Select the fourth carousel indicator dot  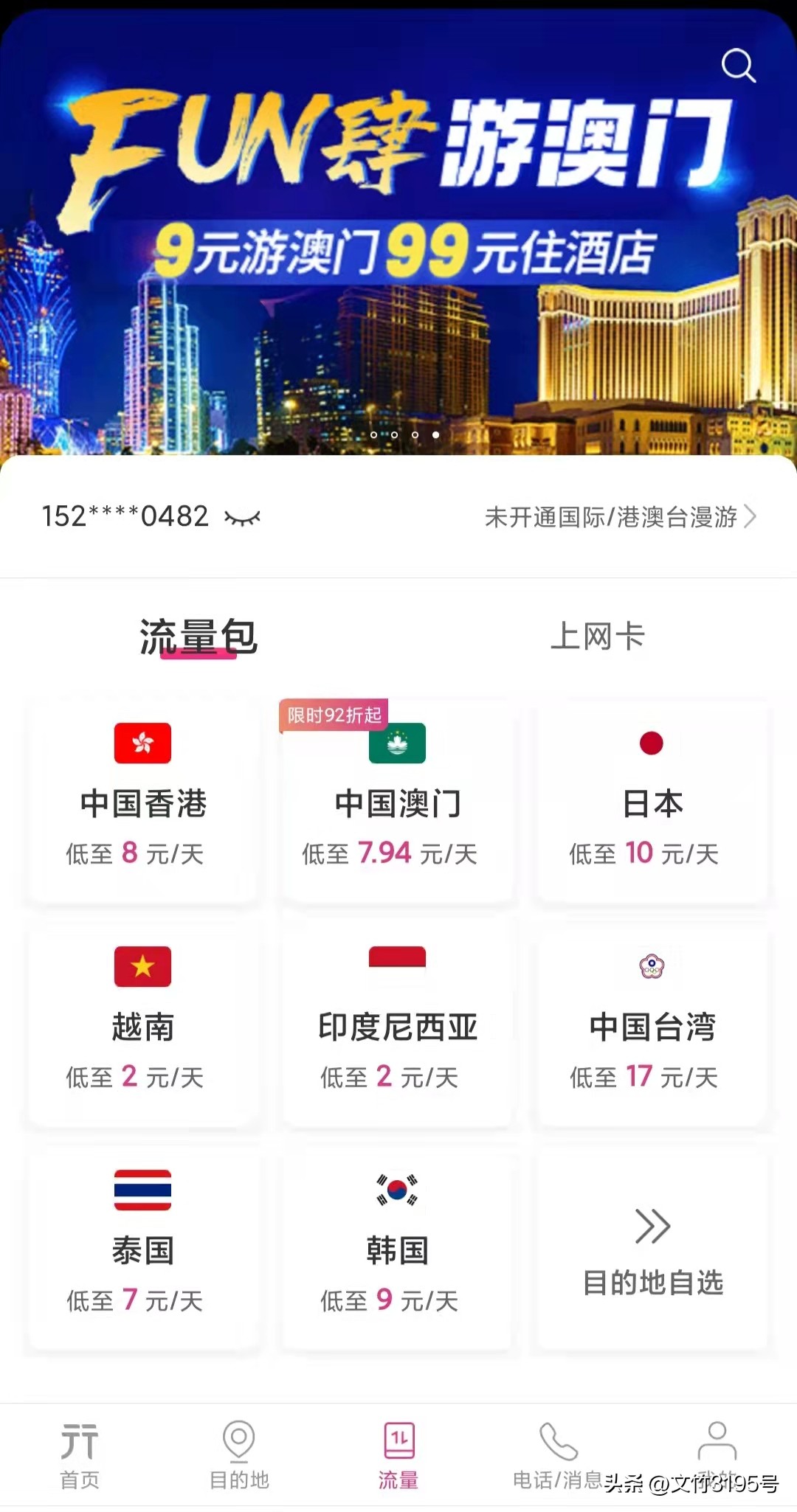click(434, 435)
